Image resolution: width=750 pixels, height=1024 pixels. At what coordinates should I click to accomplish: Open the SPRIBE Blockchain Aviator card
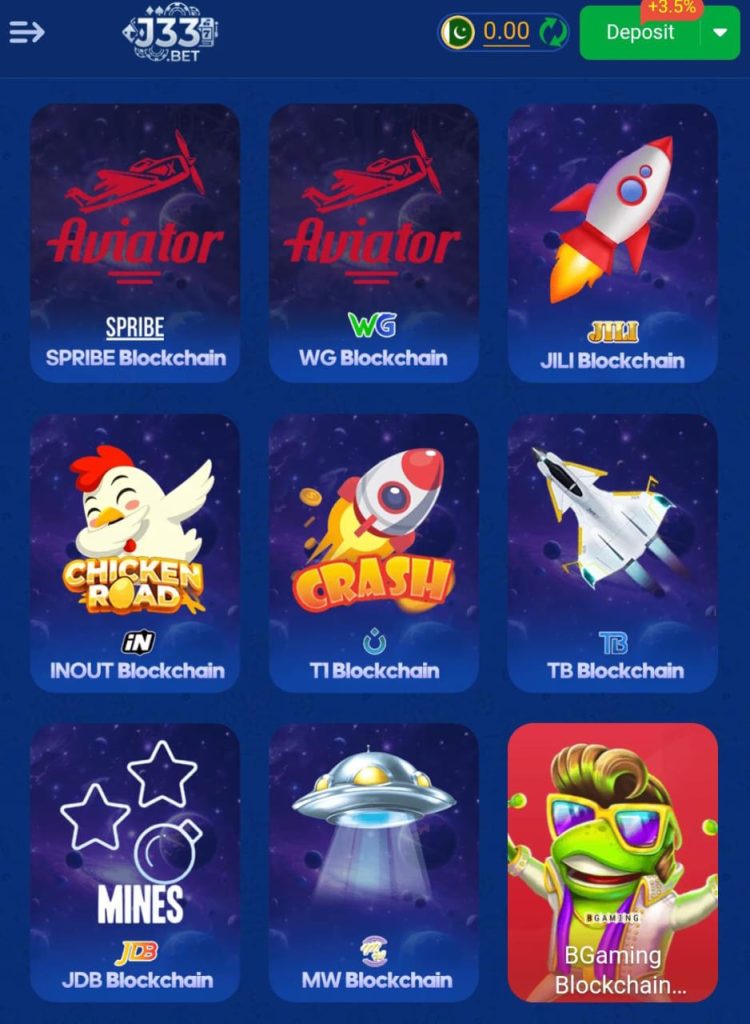135,243
